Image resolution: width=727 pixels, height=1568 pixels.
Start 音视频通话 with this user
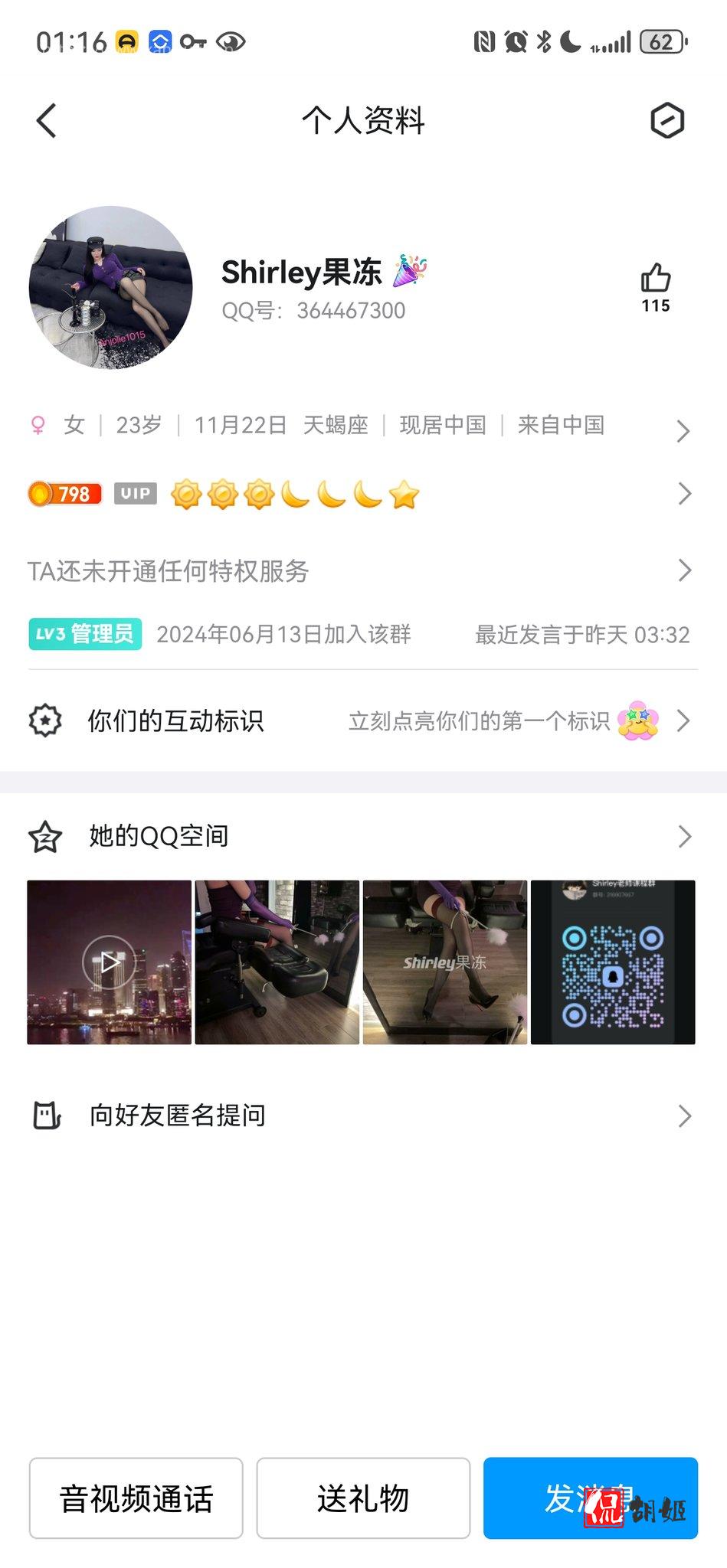pyautogui.click(x=136, y=1498)
